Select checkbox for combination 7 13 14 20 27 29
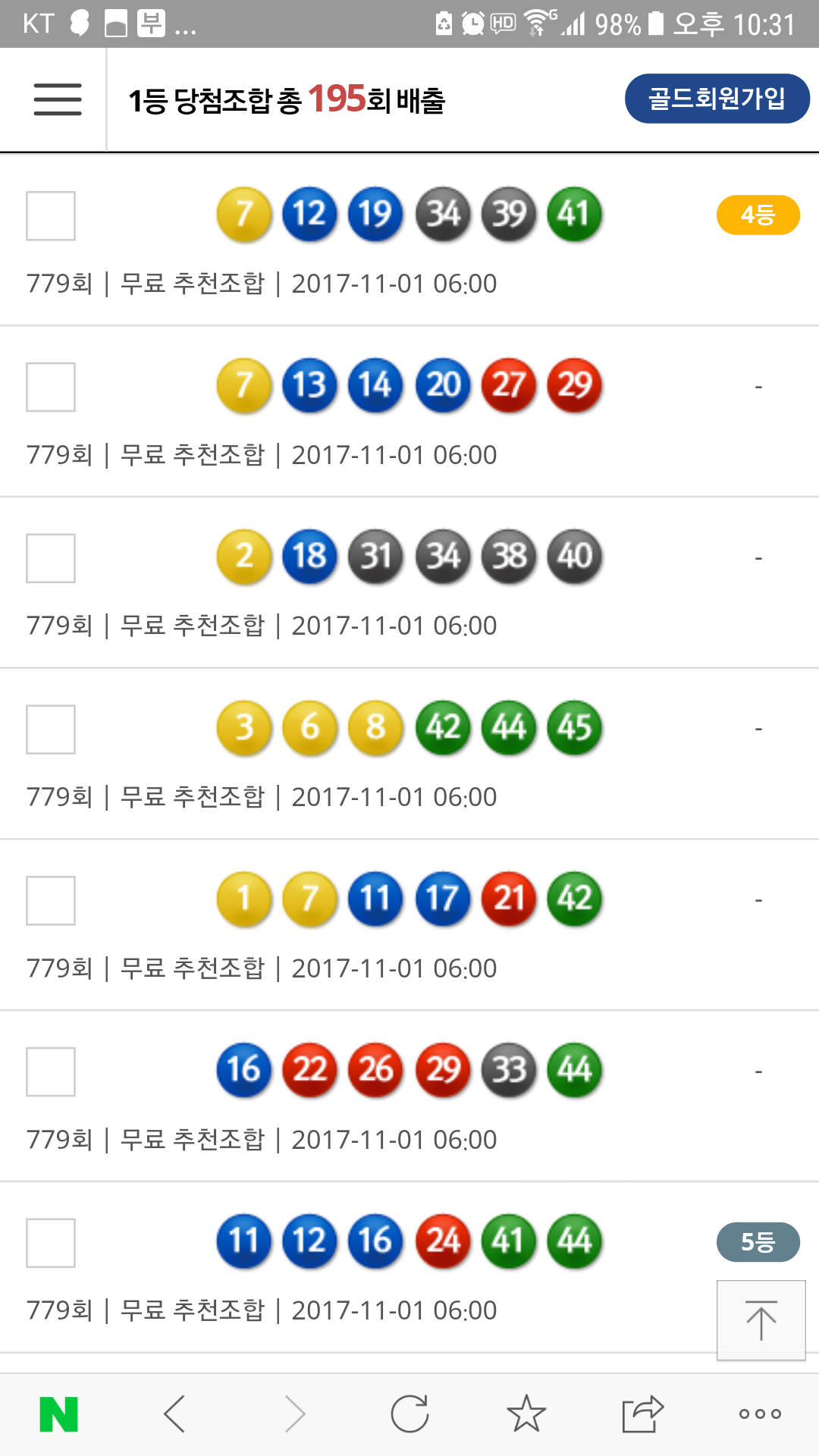This screenshot has width=819, height=1456. (x=51, y=387)
